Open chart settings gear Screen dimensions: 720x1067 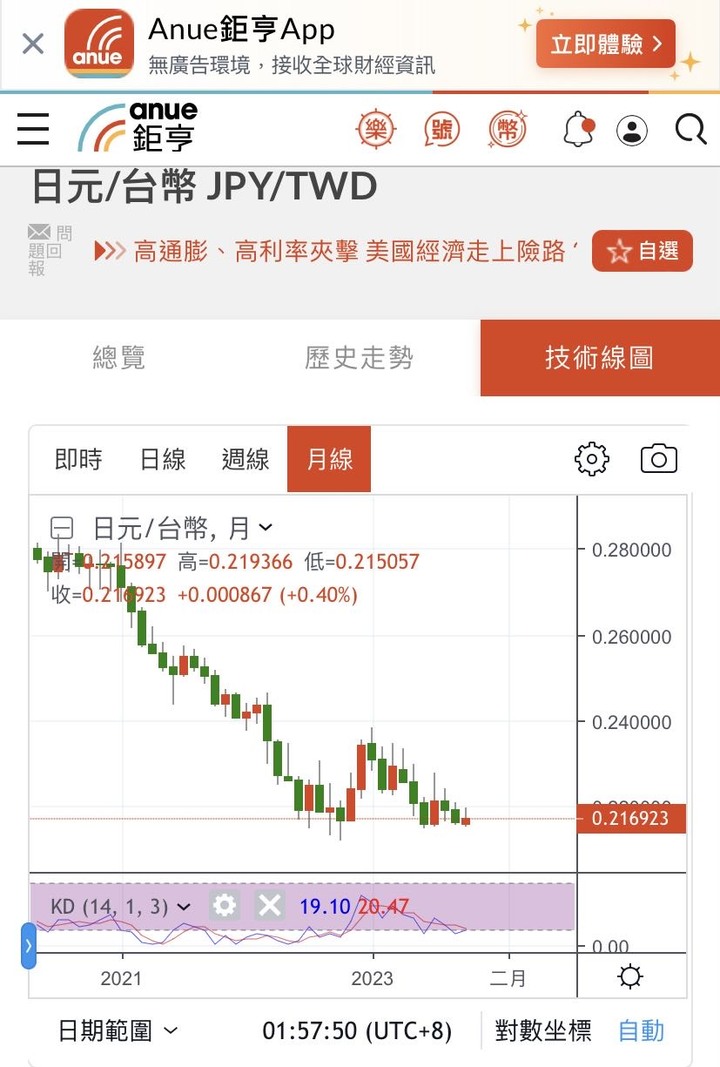592,459
